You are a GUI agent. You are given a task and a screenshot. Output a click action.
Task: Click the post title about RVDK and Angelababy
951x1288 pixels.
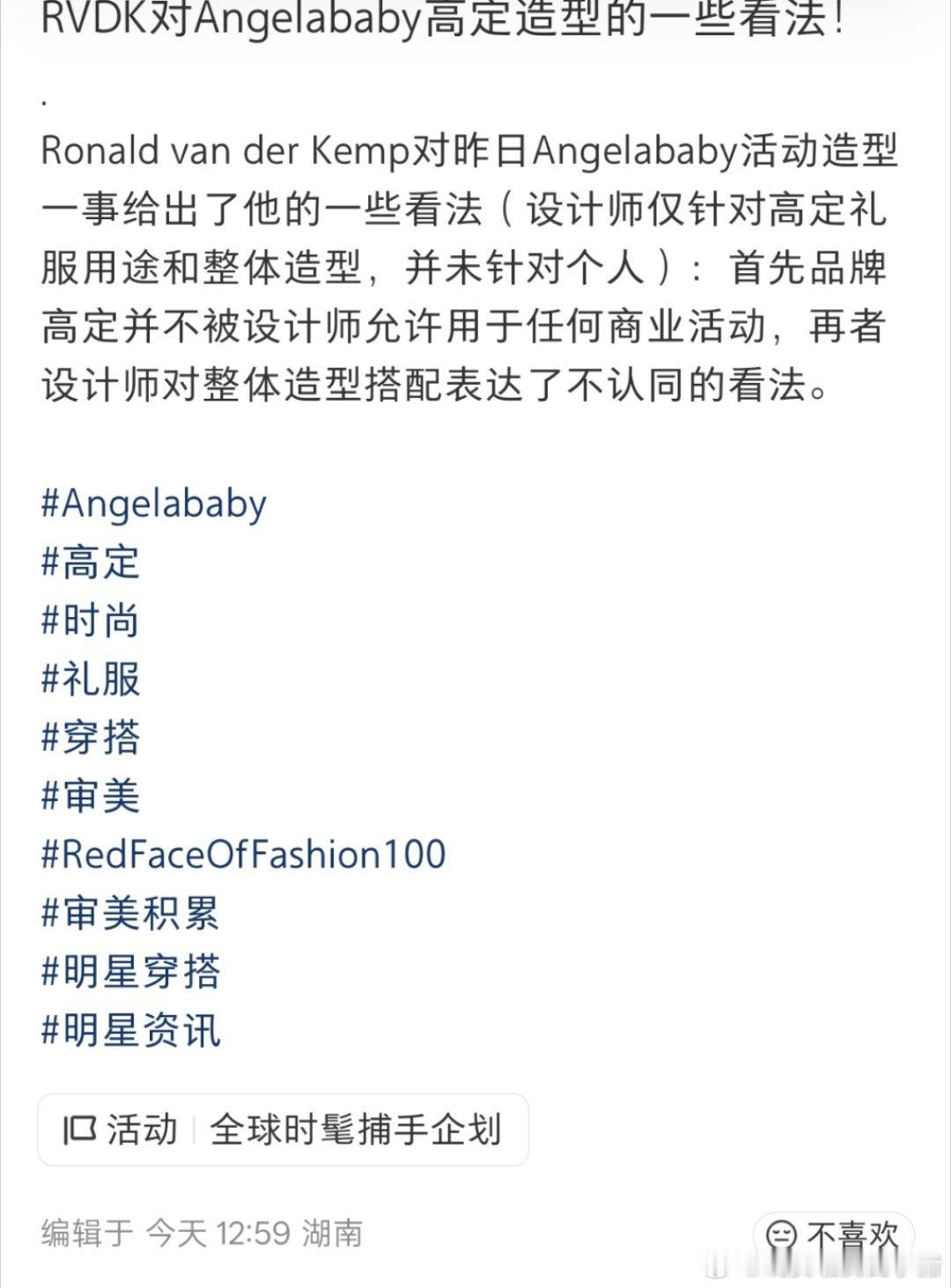click(440, 18)
